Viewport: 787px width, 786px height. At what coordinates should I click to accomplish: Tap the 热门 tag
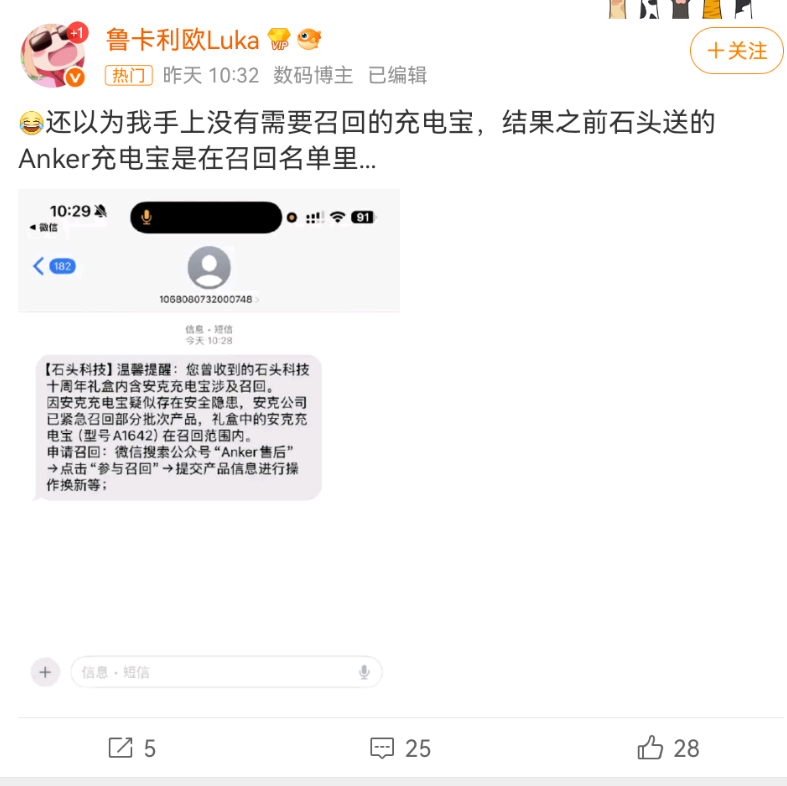click(x=128, y=75)
